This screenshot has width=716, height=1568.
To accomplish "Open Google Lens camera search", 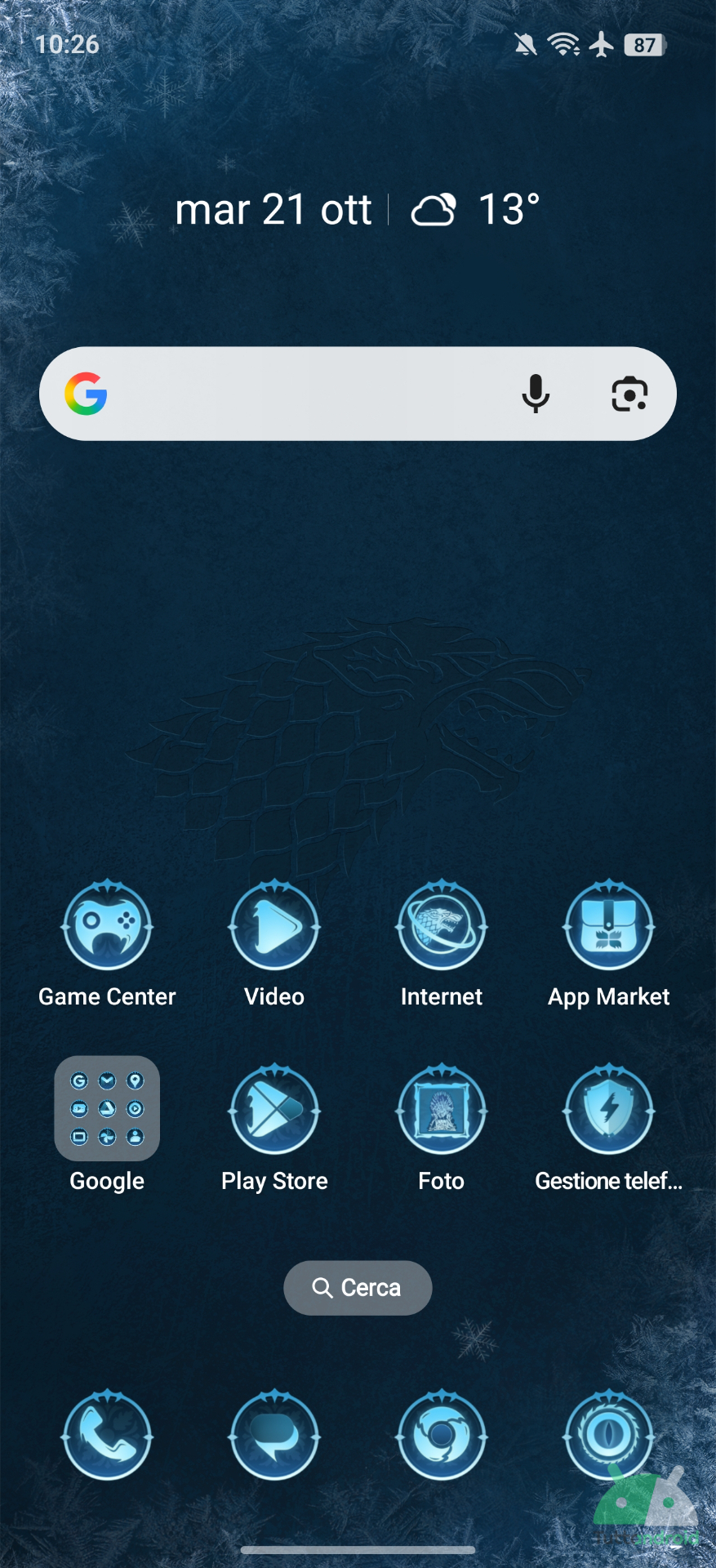I will point(629,394).
